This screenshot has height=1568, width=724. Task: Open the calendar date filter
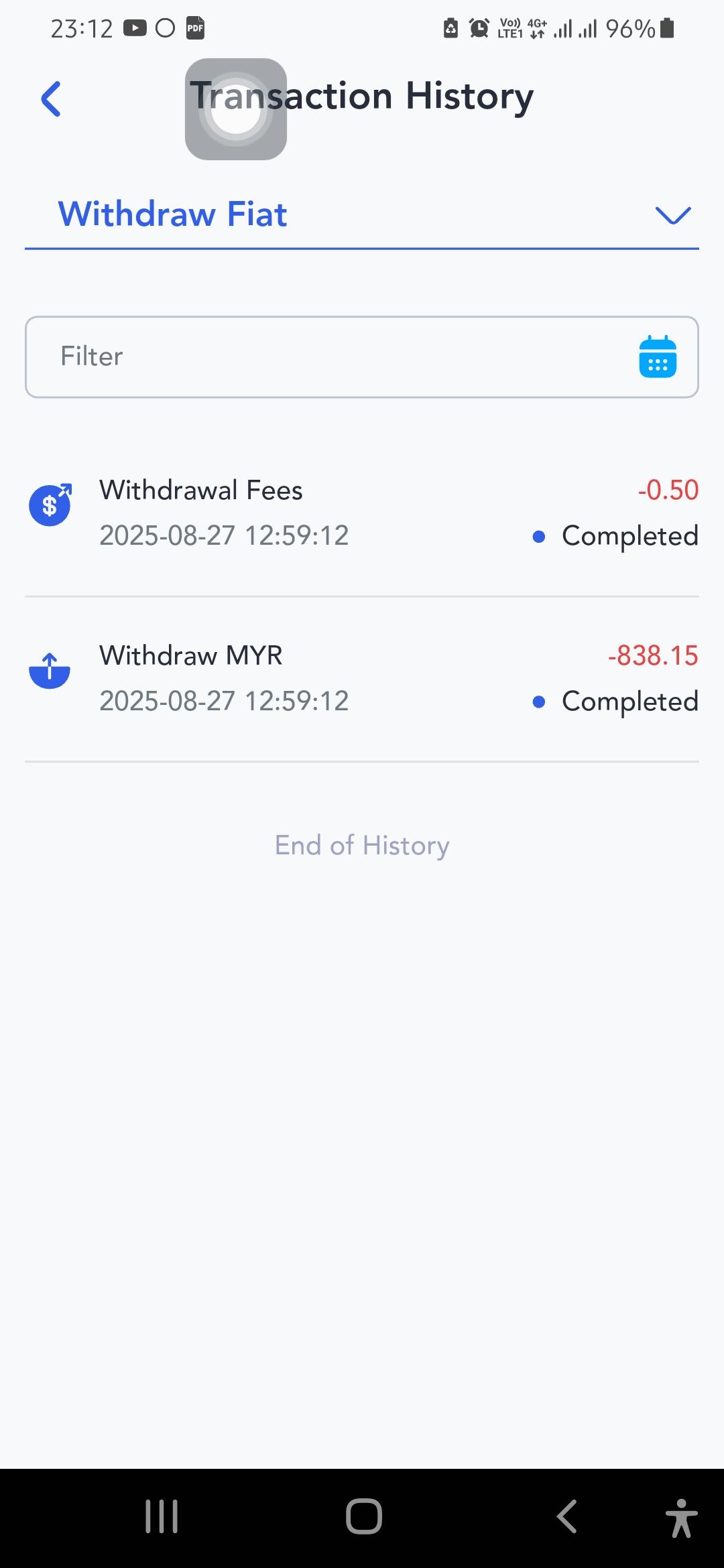click(x=657, y=357)
